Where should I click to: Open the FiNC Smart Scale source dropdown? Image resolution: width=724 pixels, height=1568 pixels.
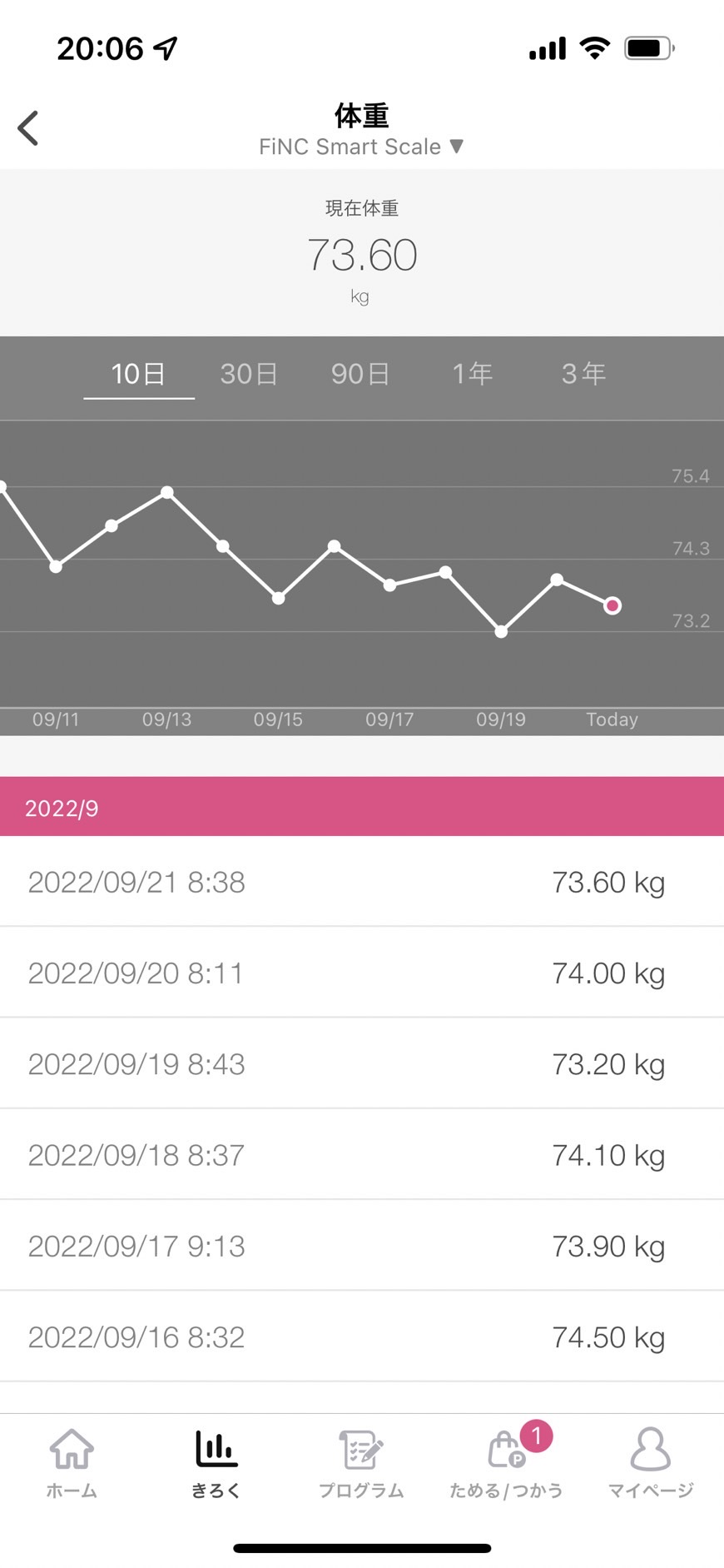click(x=361, y=147)
